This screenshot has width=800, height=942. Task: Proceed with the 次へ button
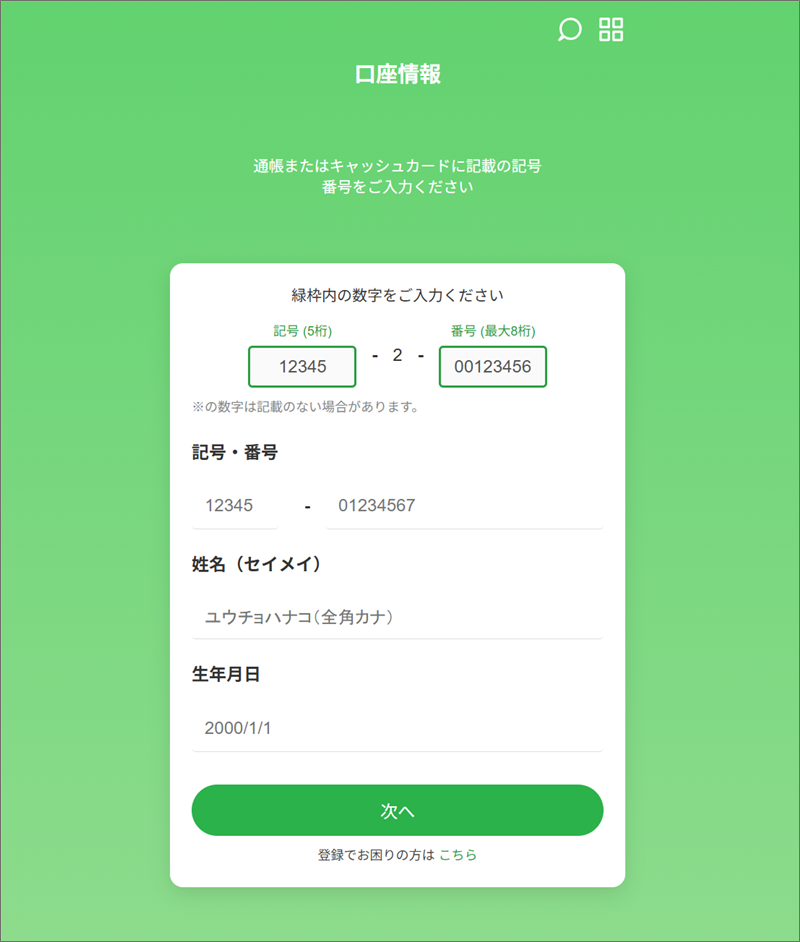click(397, 810)
